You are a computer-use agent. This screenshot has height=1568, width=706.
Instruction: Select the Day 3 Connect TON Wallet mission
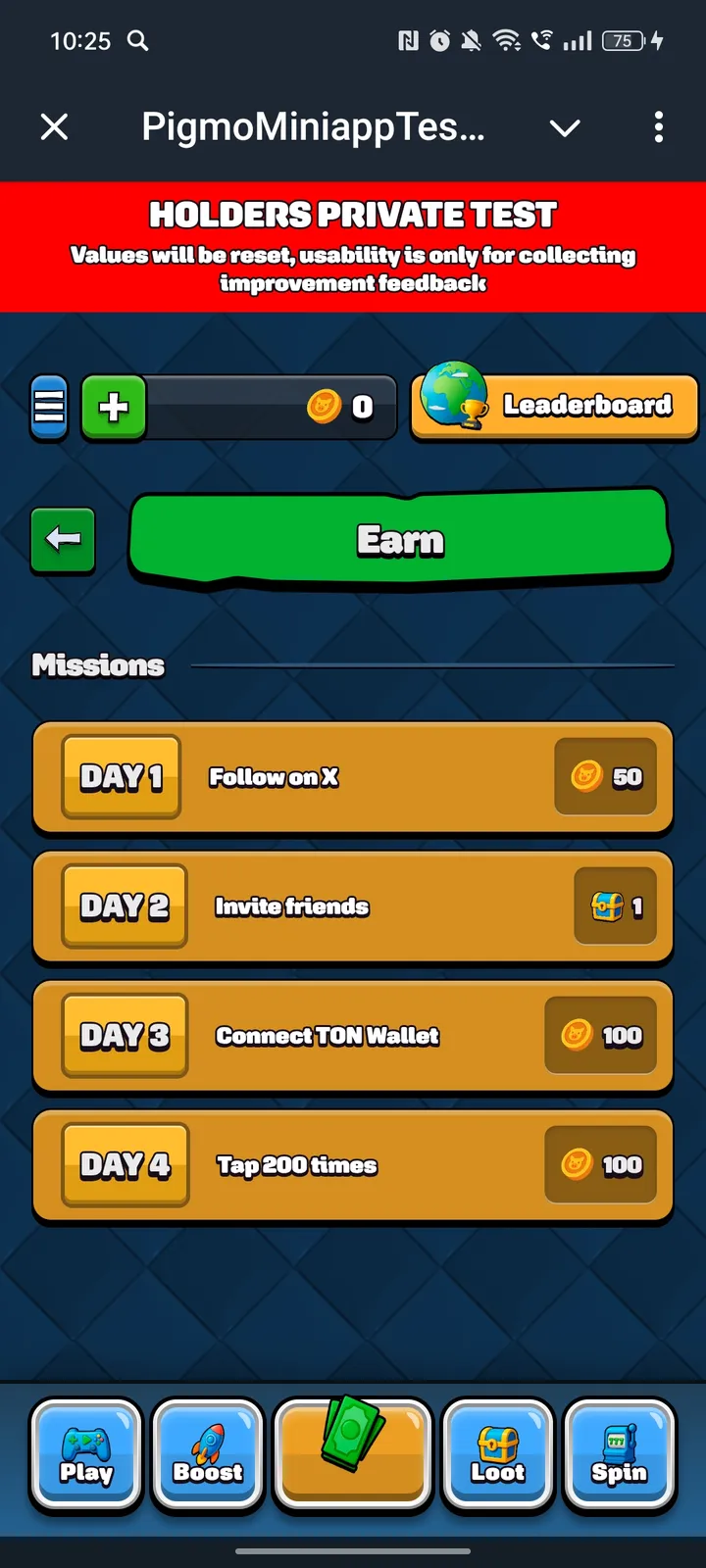pyautogui.click(x=353, y=1036)
